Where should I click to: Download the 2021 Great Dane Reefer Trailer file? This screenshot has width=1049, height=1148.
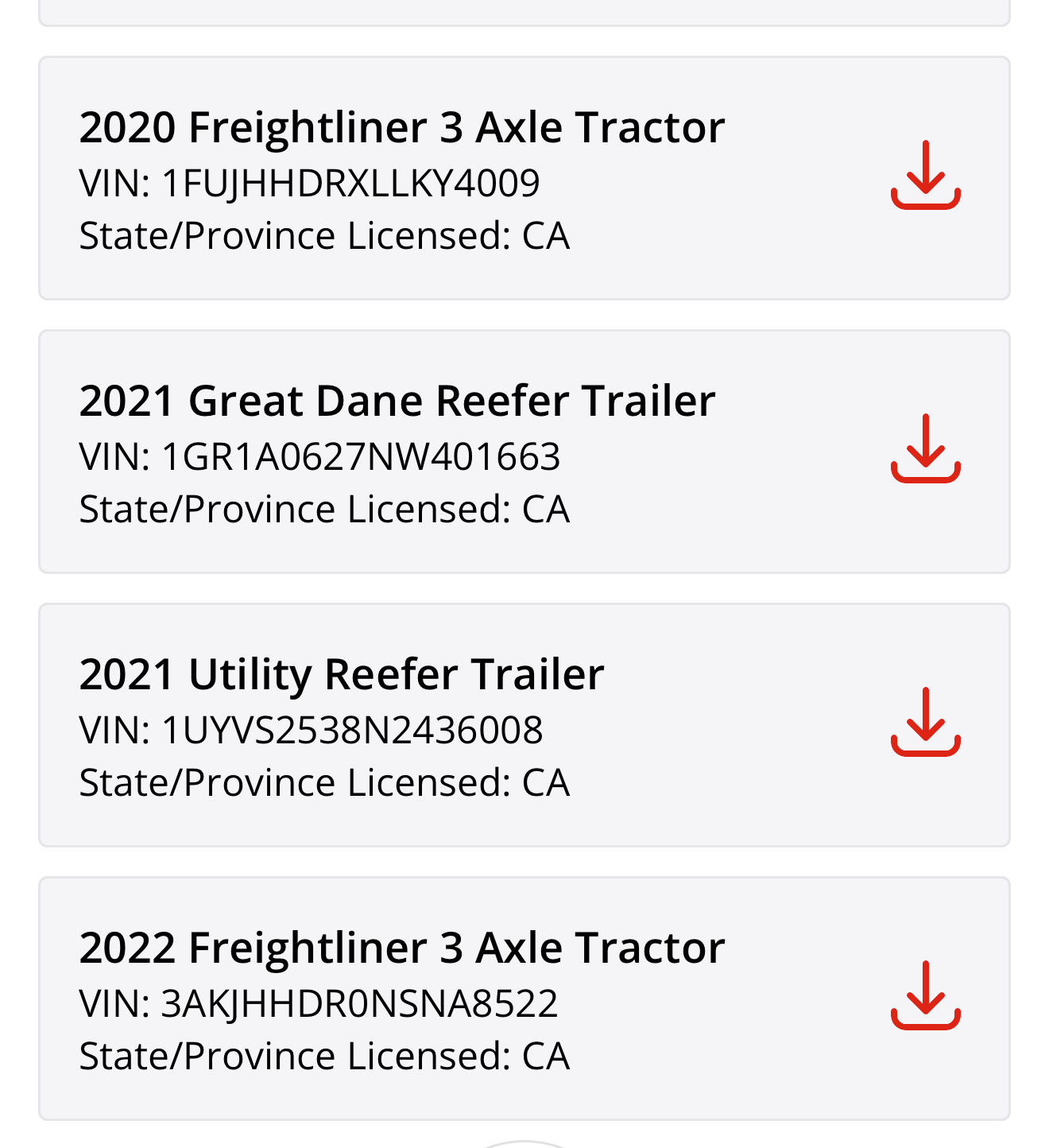pyautogui.click(x=926, y=449)
